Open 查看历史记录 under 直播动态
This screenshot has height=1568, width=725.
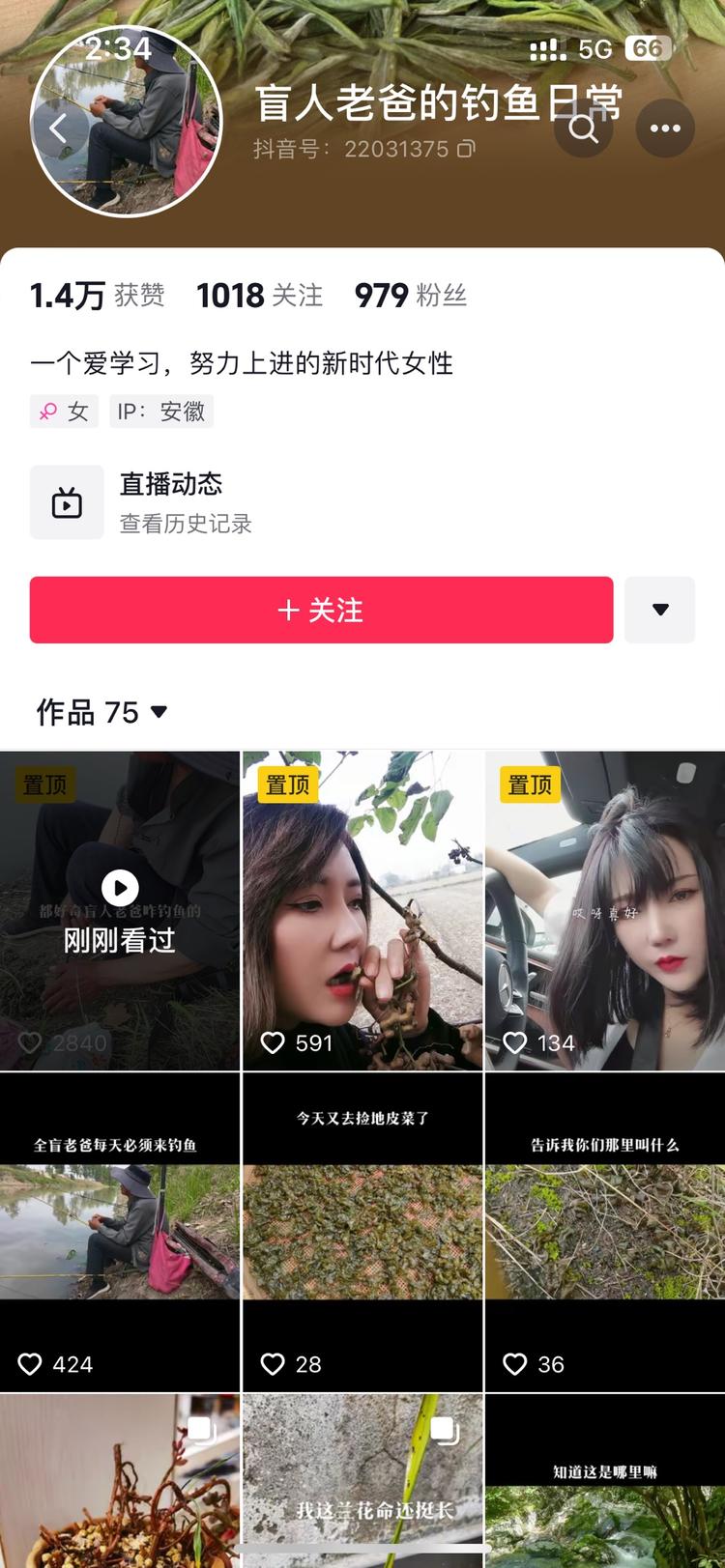coord(185,525)
